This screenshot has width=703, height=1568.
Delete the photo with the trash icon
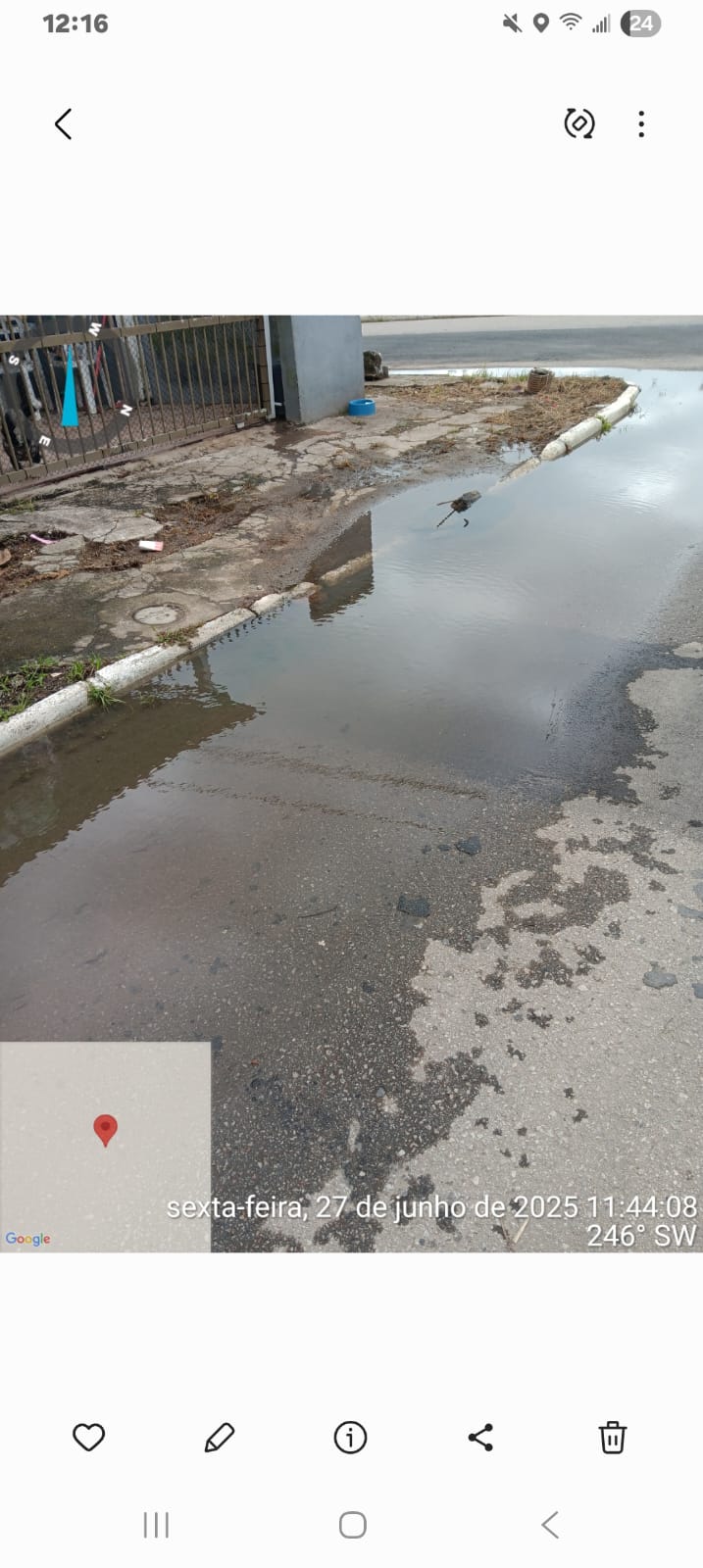point(613,1438)
